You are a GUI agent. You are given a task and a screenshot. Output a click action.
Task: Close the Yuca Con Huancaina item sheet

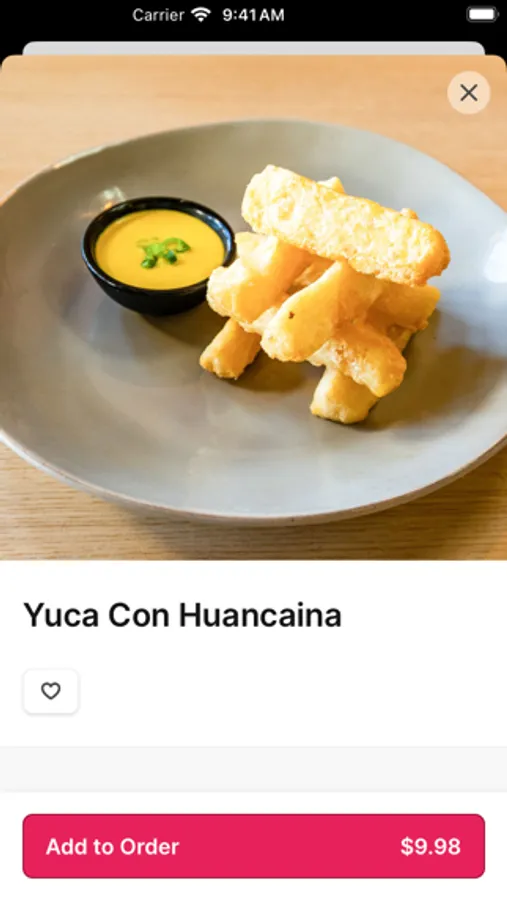pos(469,92)
